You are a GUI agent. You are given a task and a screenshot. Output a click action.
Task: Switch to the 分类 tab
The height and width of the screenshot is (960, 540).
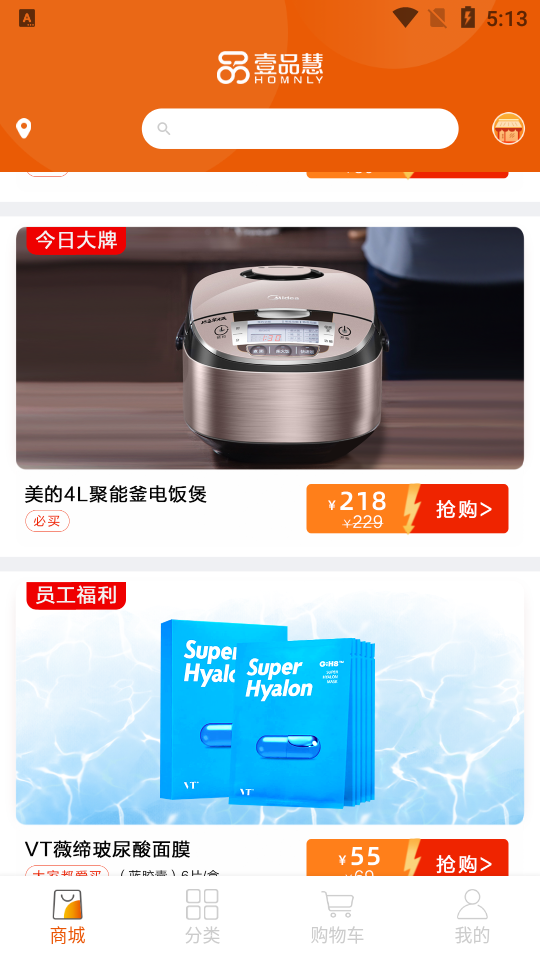point(203,917)
